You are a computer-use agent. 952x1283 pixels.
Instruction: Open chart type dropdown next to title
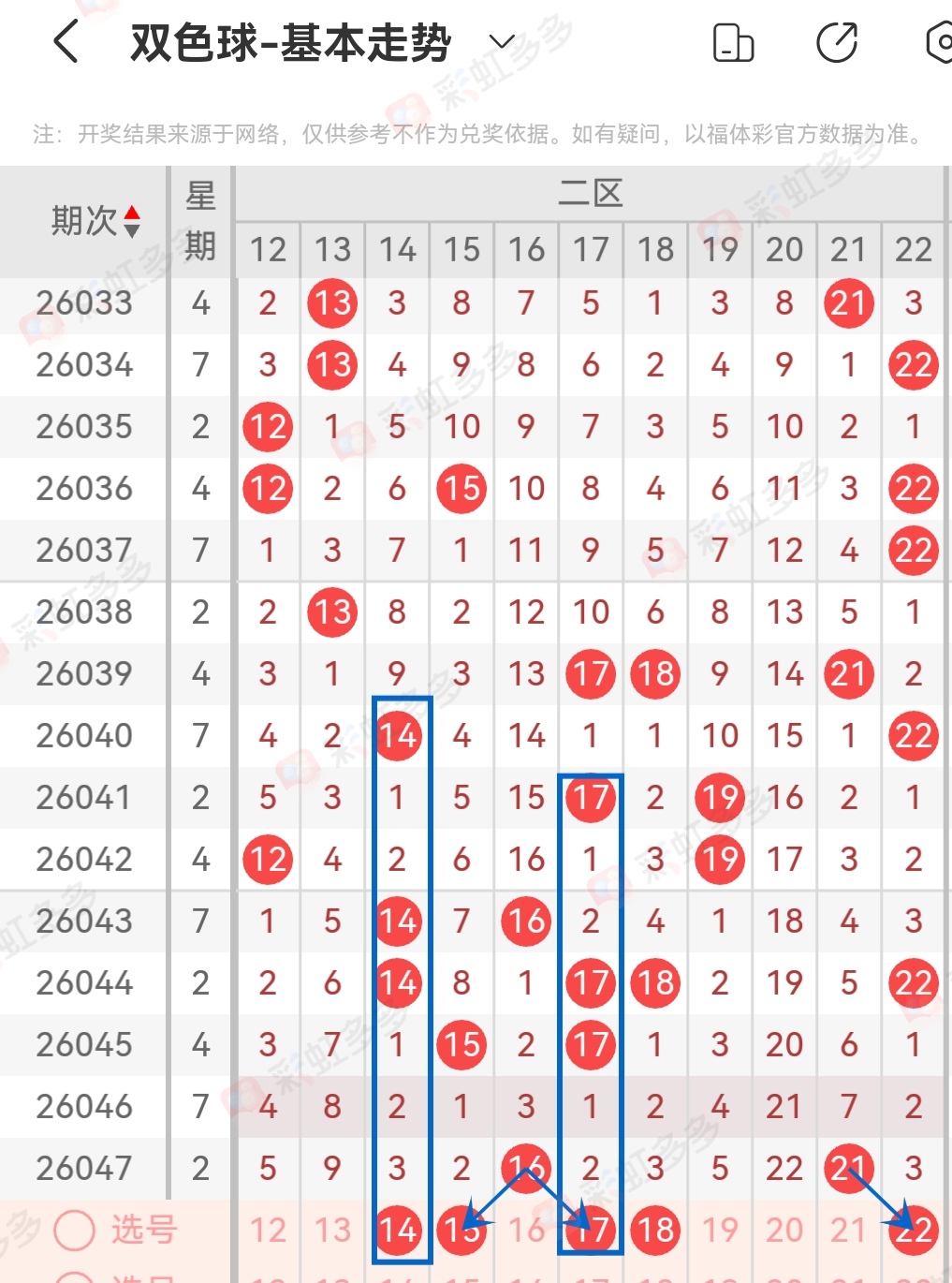[x=500, y=41]
